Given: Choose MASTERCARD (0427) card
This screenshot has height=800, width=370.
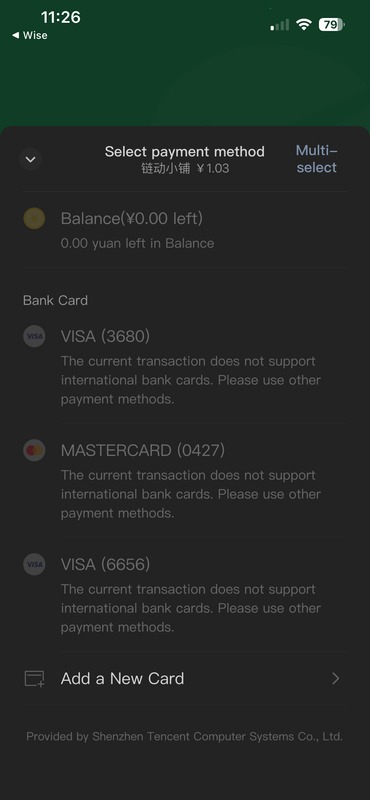Looking at the screenshot, I should click(x=185, y=481).
